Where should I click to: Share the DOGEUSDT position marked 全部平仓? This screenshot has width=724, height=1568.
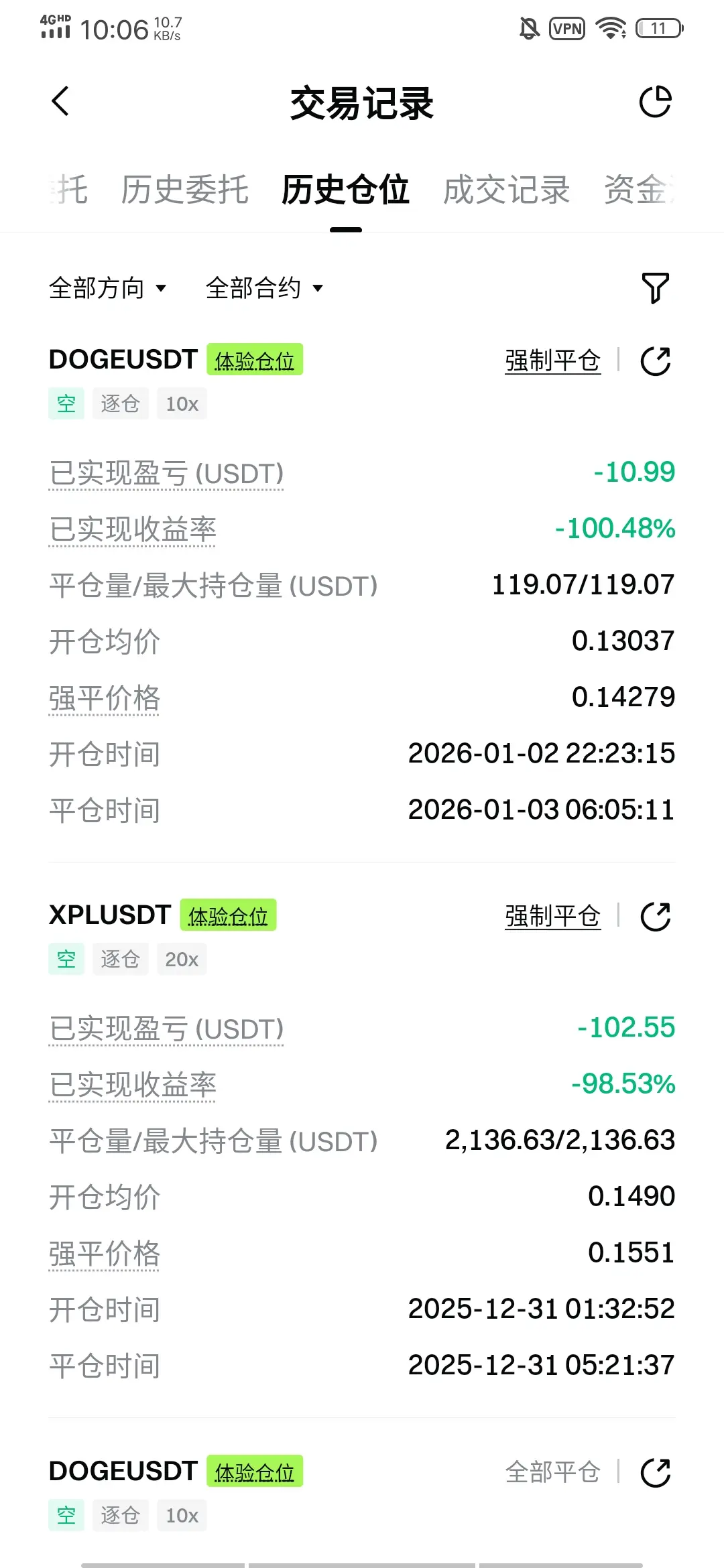[656, 1472]
